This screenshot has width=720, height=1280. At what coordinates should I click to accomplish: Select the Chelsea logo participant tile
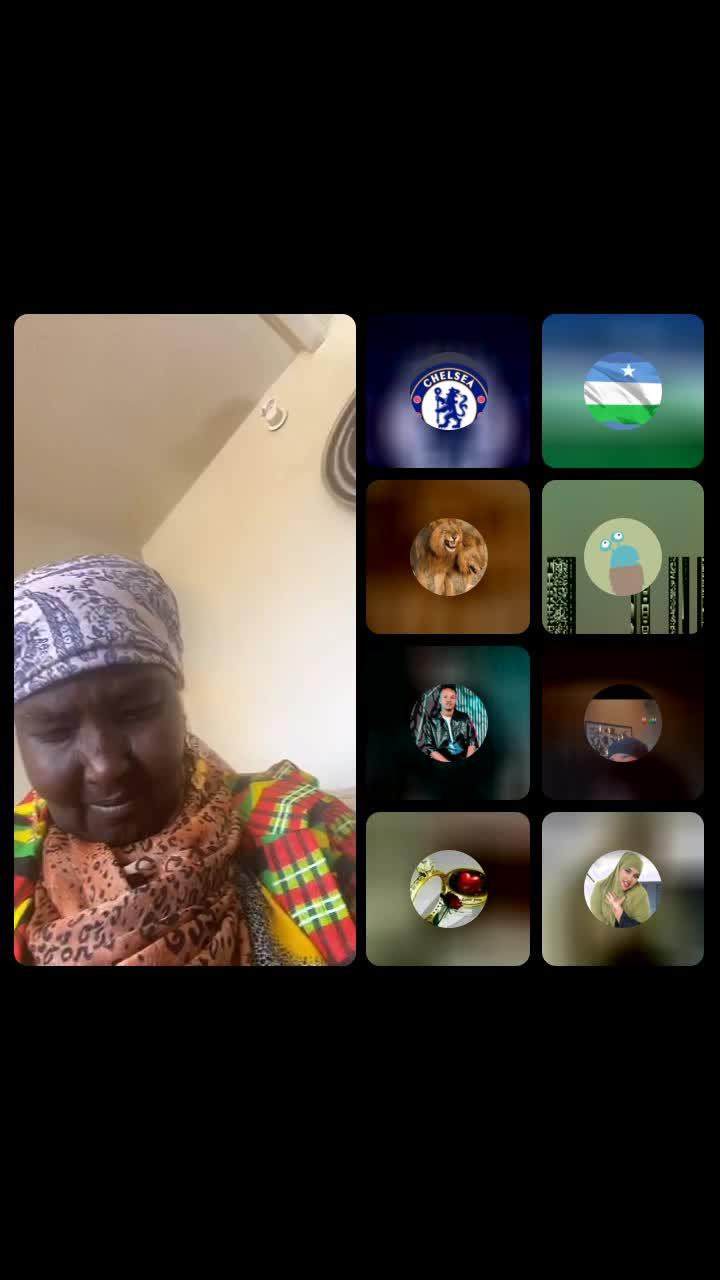pos(448,391)
